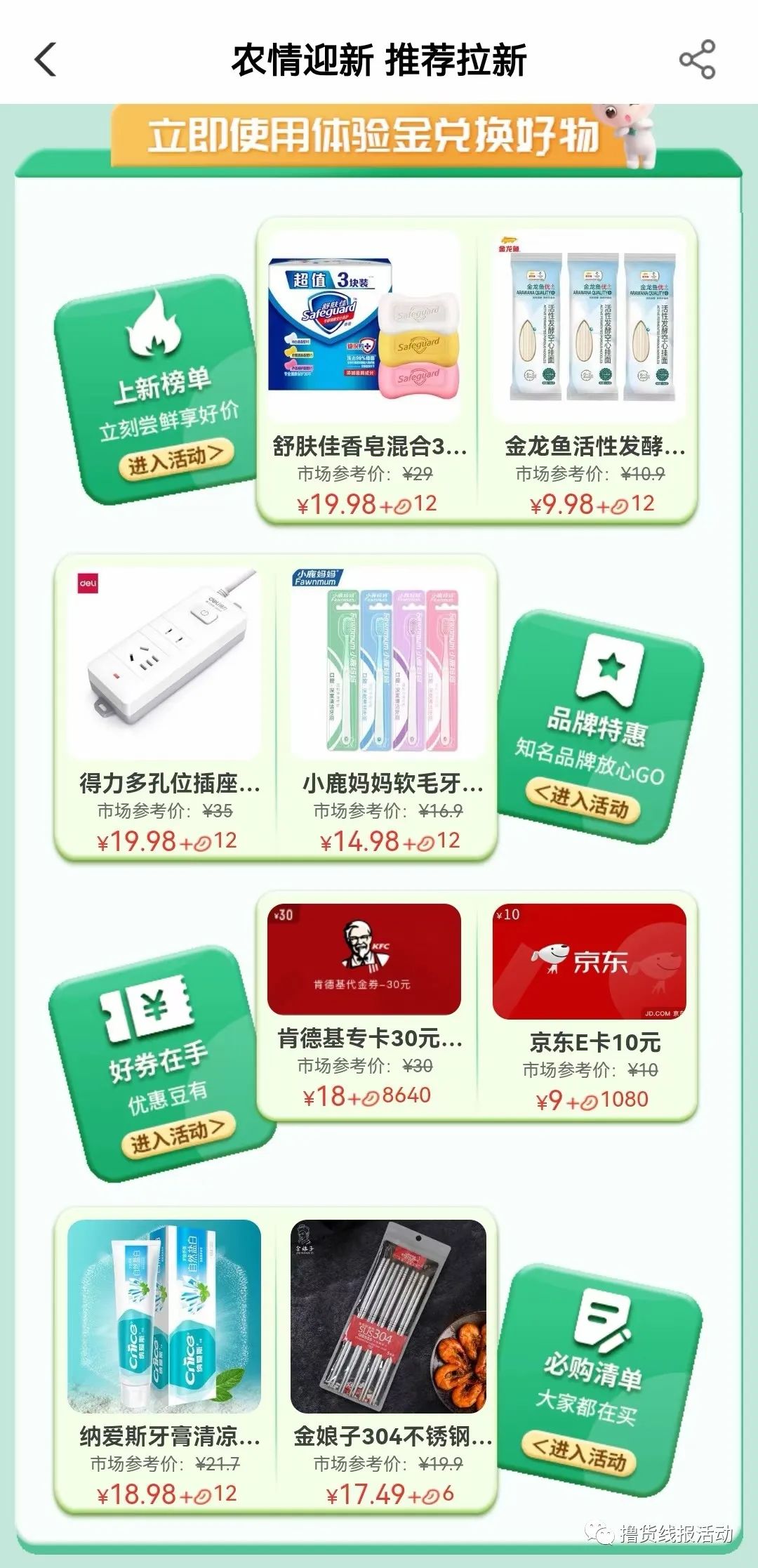Viewport: 758px width, 1568px height.
Task: Share this page via the share icon
Action: click(x=697, y=60)
